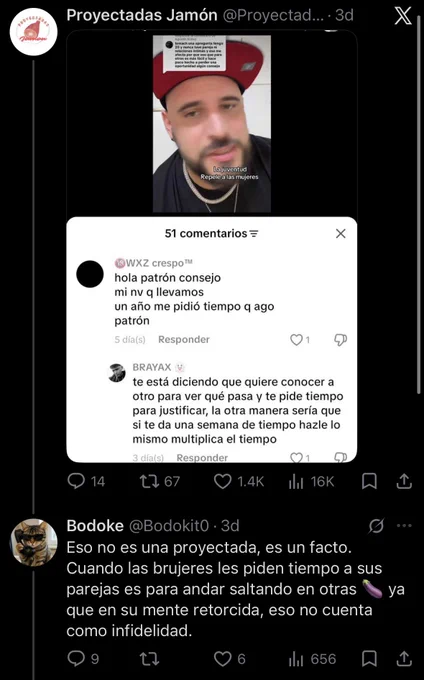Like Bodoke's comment

[x=230, y=659]
